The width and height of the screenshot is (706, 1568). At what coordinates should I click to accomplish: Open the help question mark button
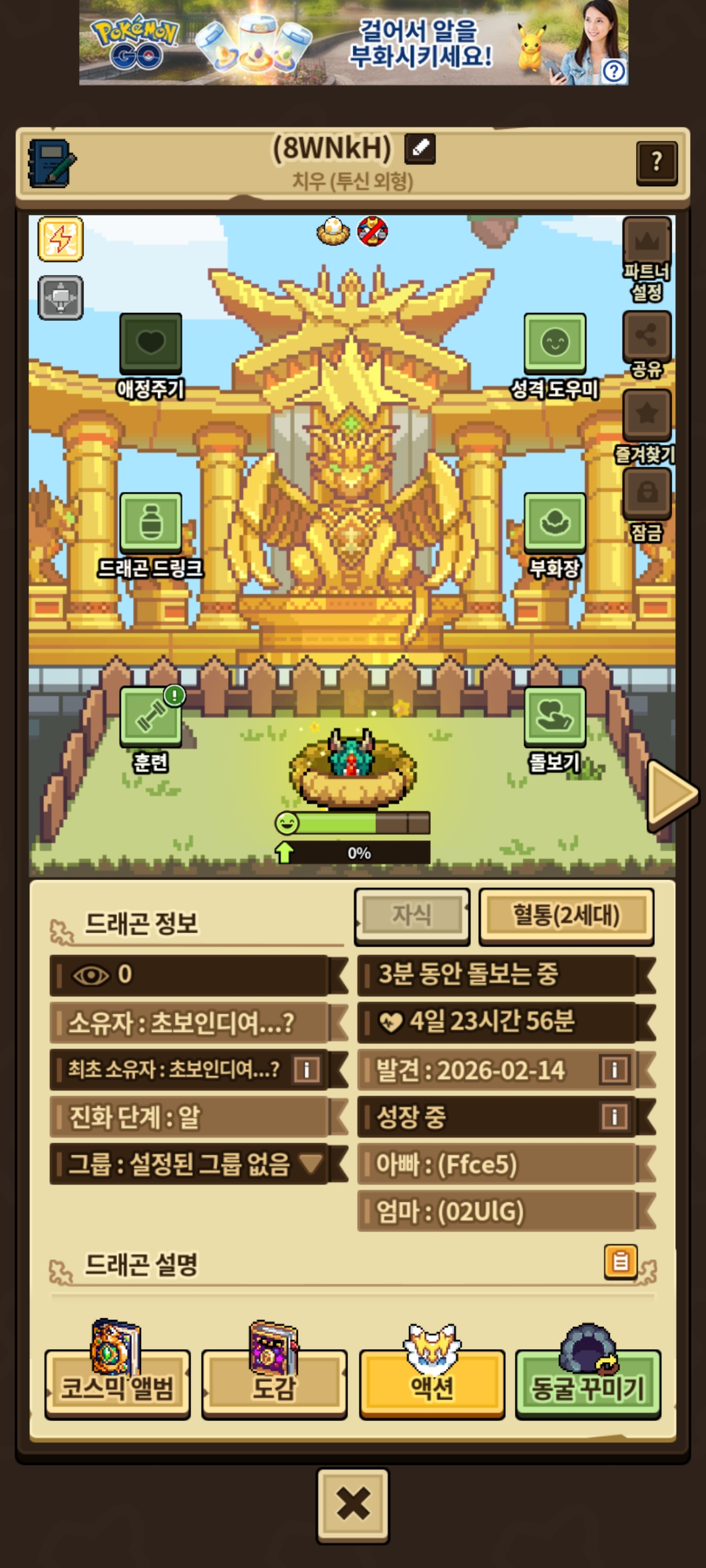click(x=656, y=162)
